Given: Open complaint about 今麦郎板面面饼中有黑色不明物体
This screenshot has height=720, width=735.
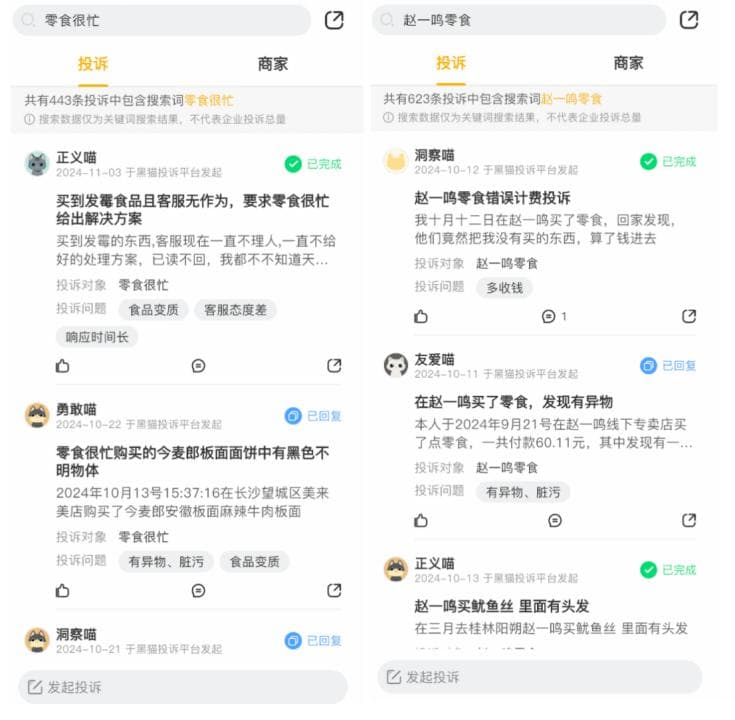Looking at the screenshot, I should [192, 462].
